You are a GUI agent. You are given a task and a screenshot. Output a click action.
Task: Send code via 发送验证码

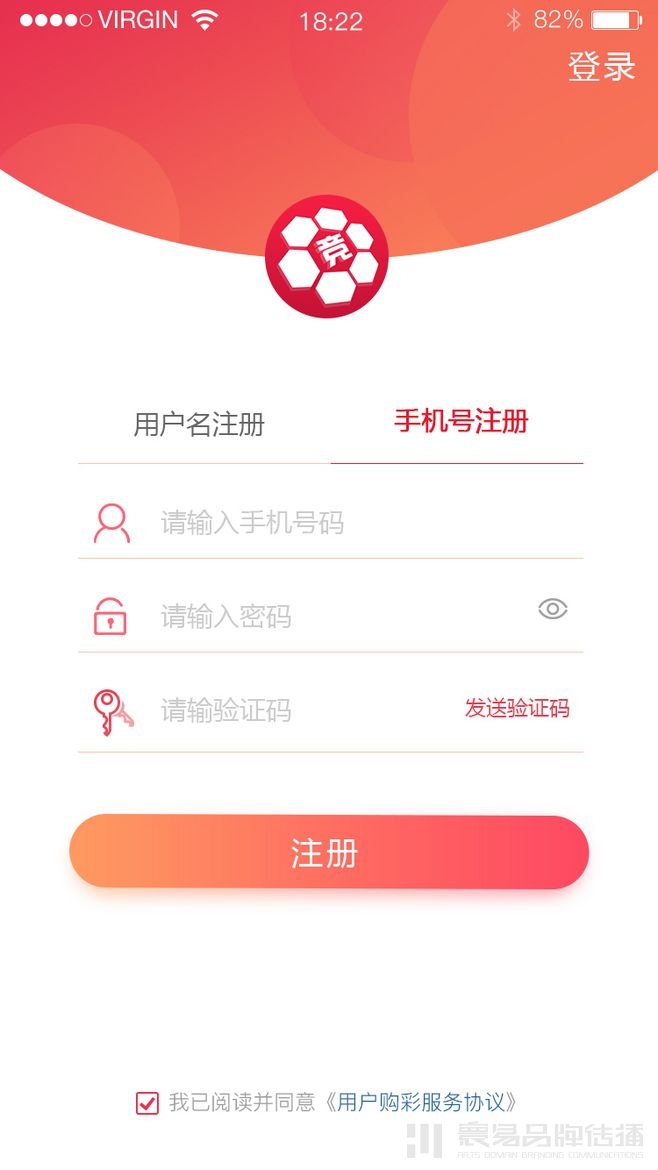(517, 709)
